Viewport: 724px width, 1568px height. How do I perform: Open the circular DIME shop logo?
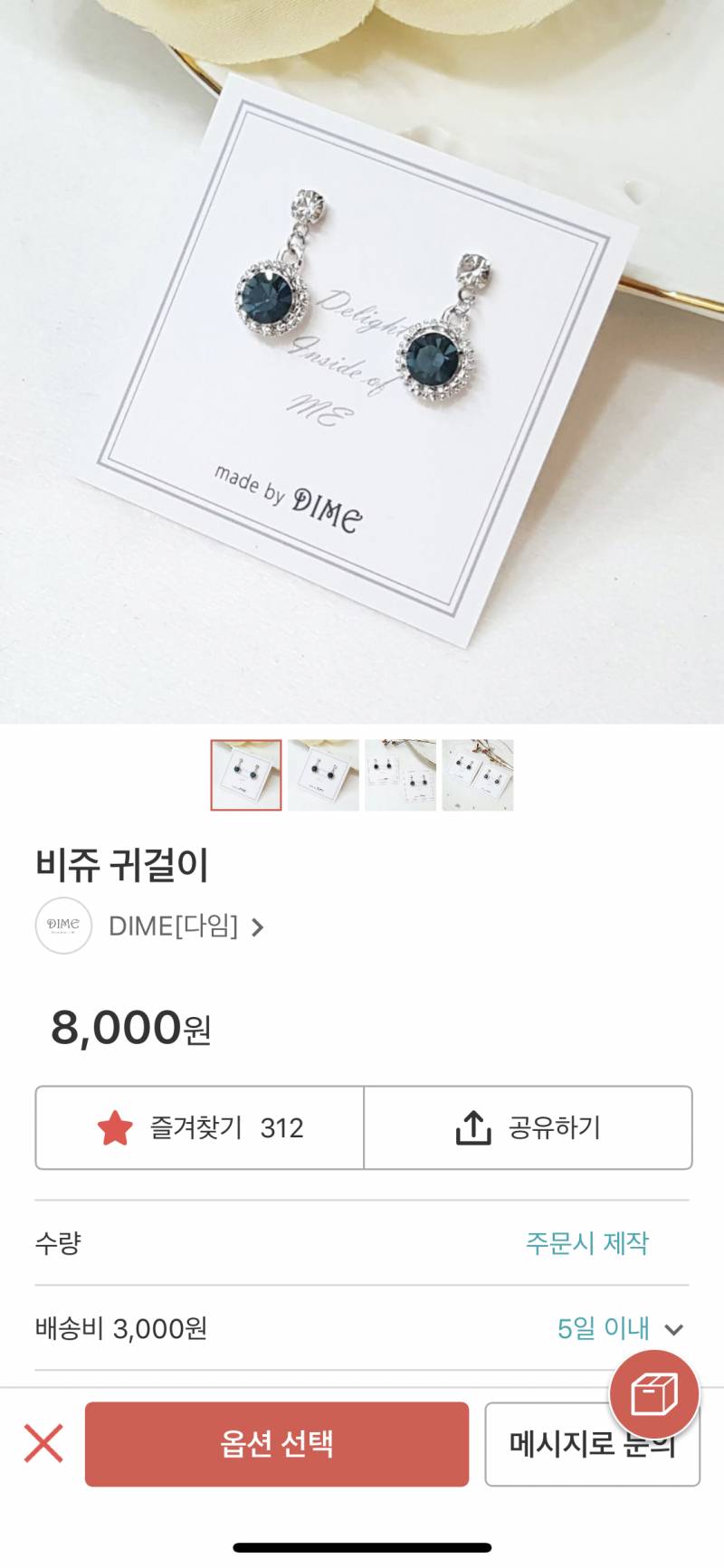tap(63, 926)
